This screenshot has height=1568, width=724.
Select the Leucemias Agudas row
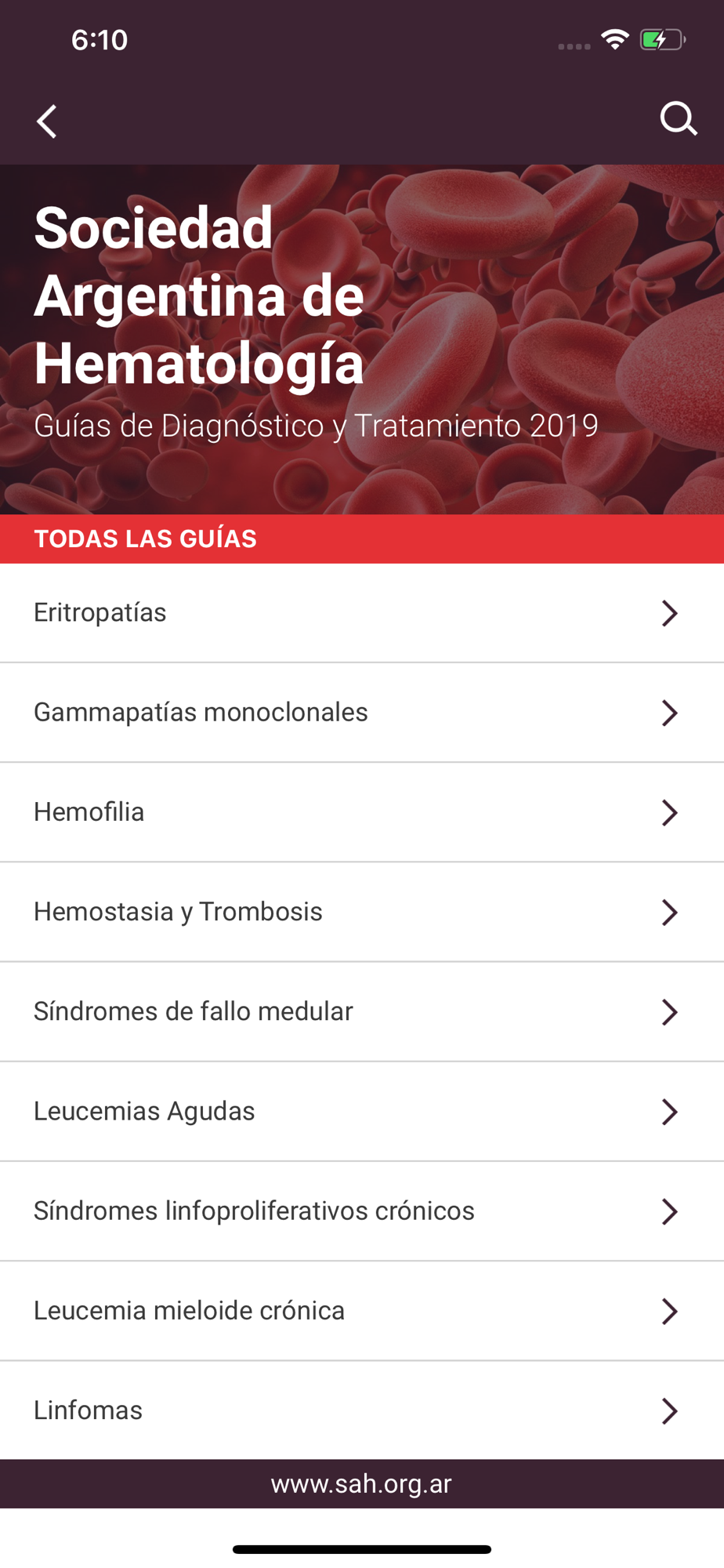(x=360, y=1111)
